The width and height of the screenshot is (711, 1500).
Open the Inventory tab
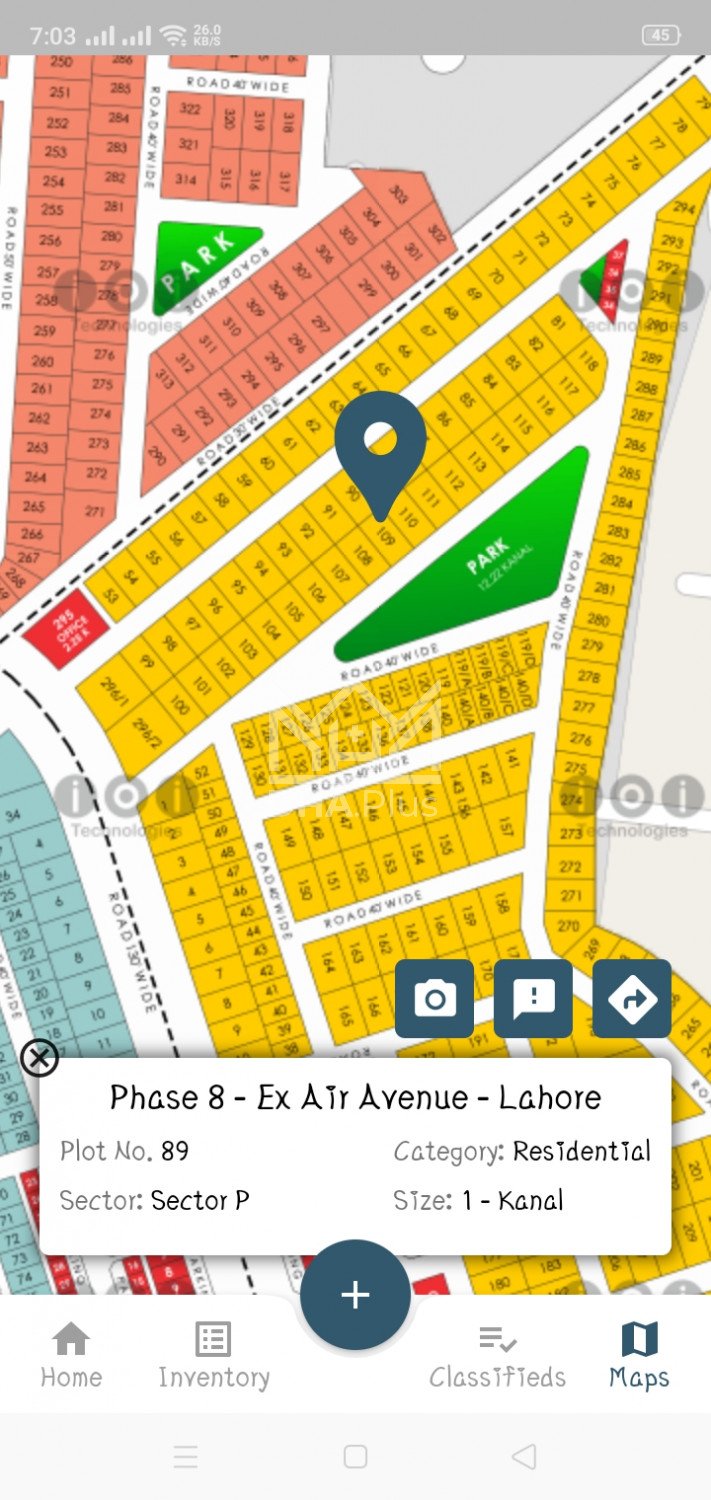tap(214, 1355)
